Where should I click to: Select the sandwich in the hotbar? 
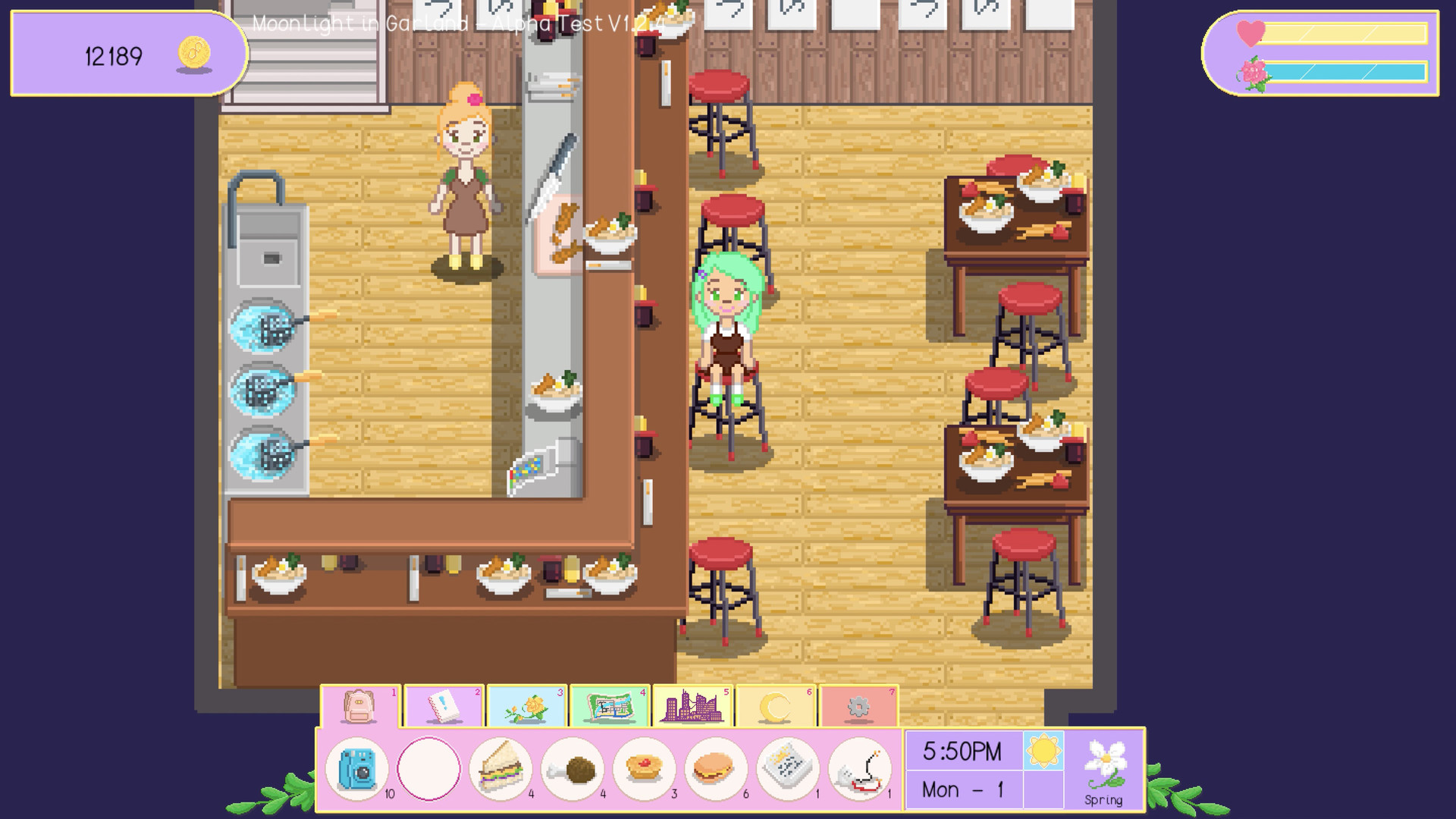coord(500,769)
